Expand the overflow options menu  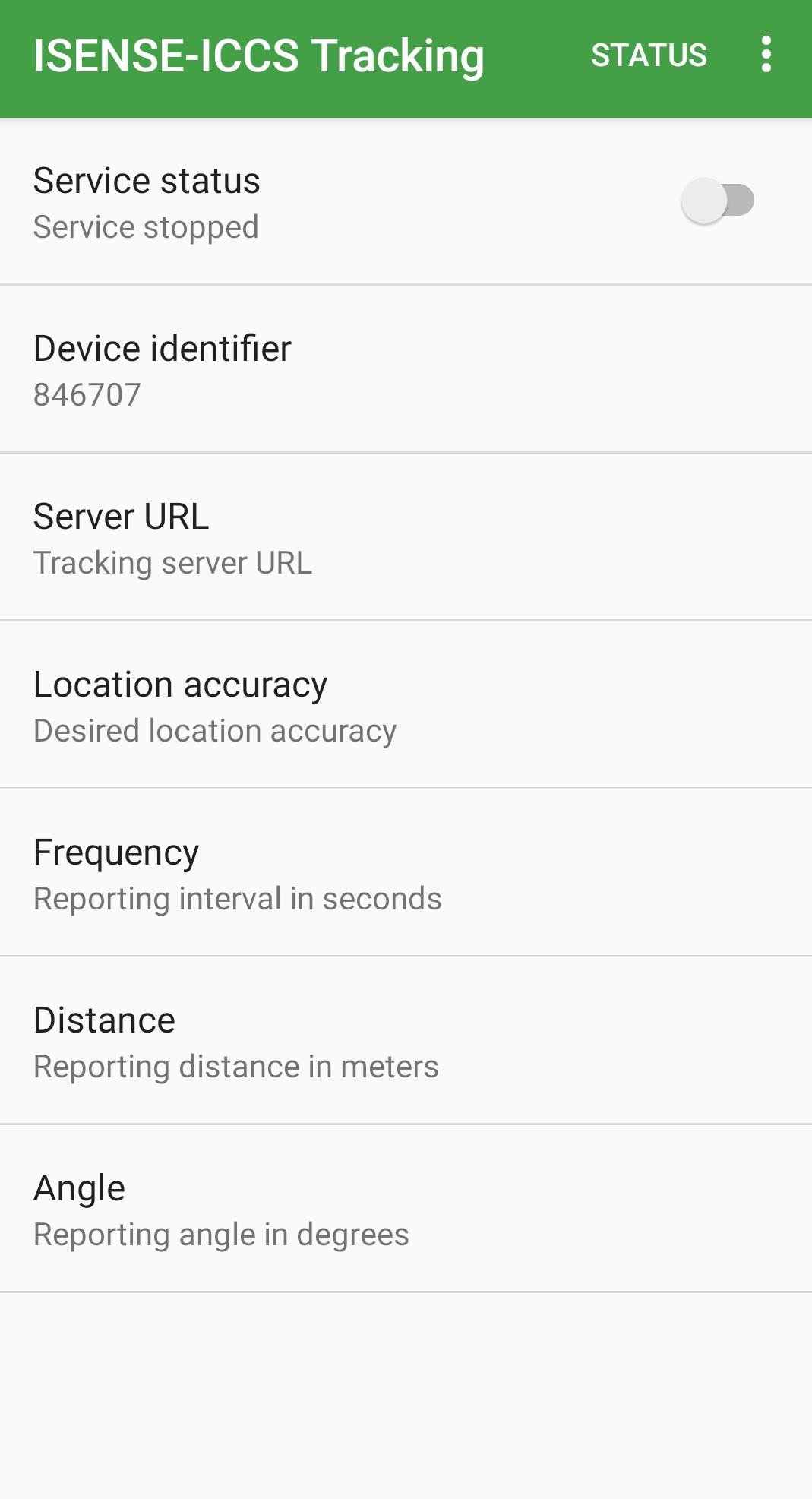pos(766,55)
